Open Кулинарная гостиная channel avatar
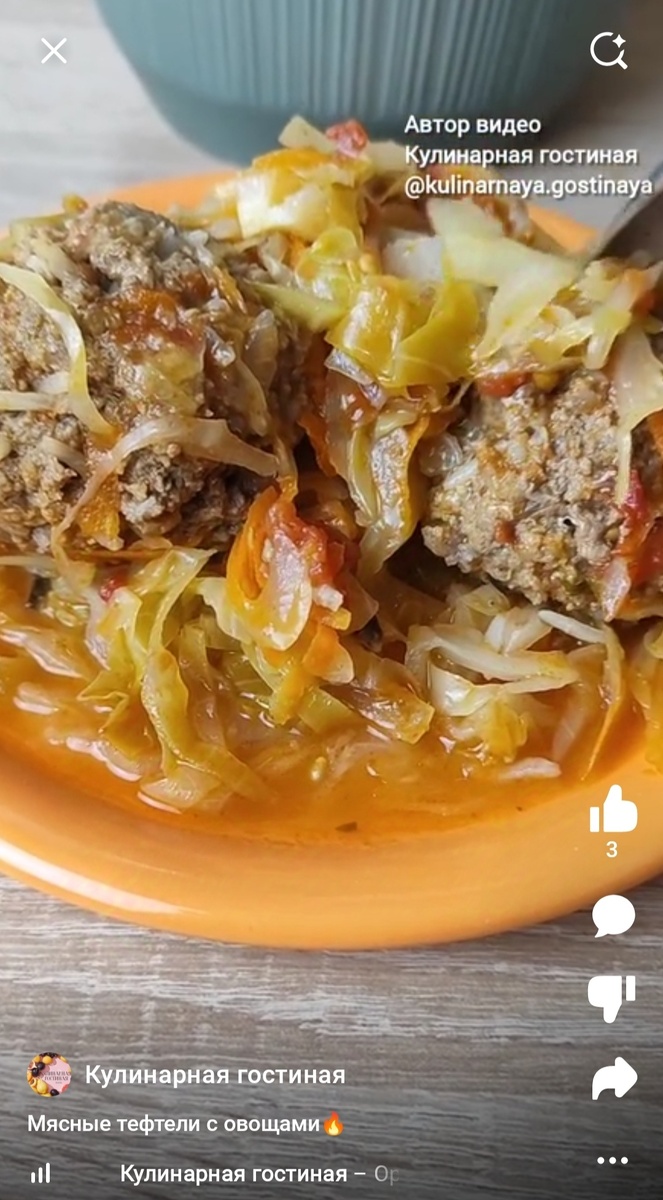 (49, 1075)
